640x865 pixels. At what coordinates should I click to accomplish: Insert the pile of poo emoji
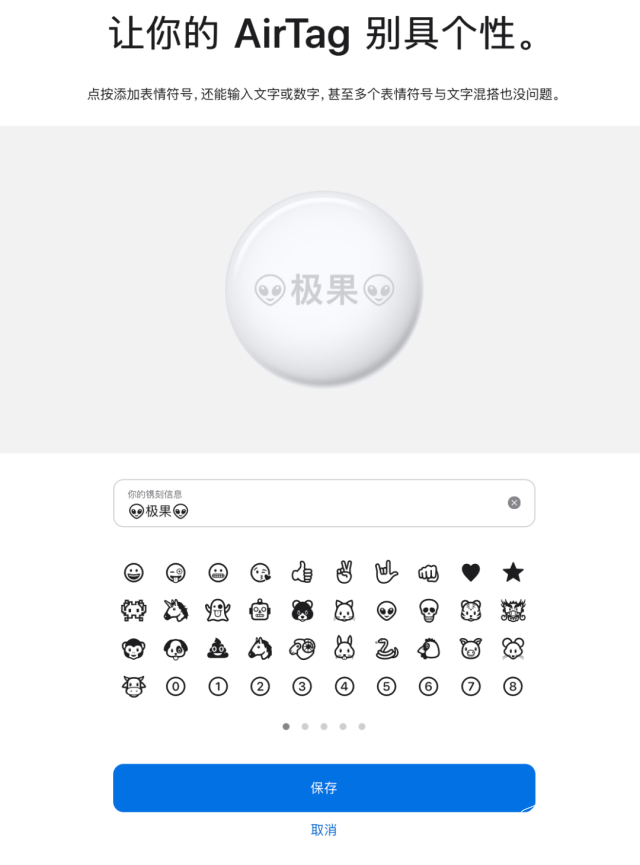(218, 648)
